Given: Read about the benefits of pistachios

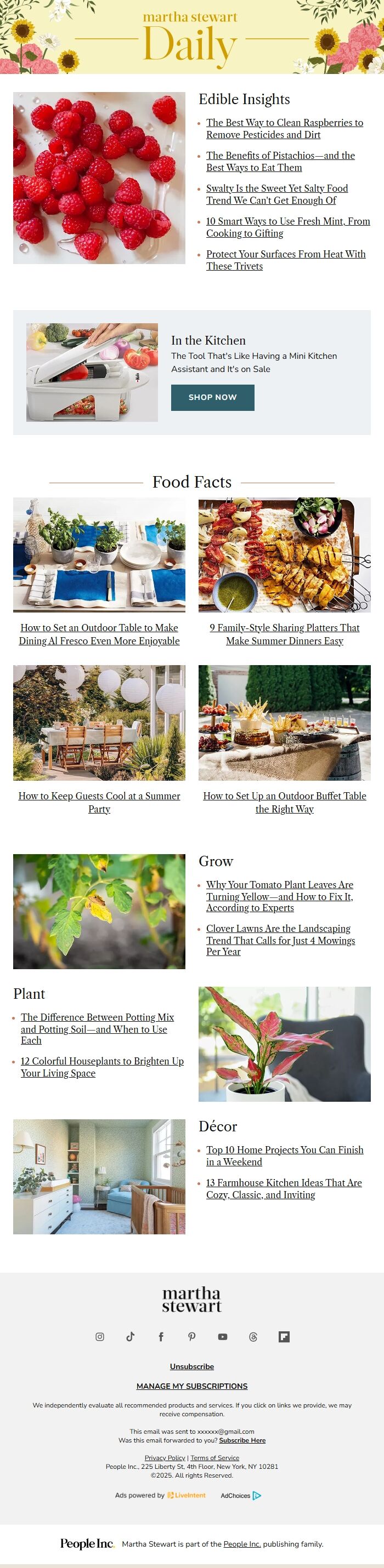Looking at the screenshot, I should (280, 161).
